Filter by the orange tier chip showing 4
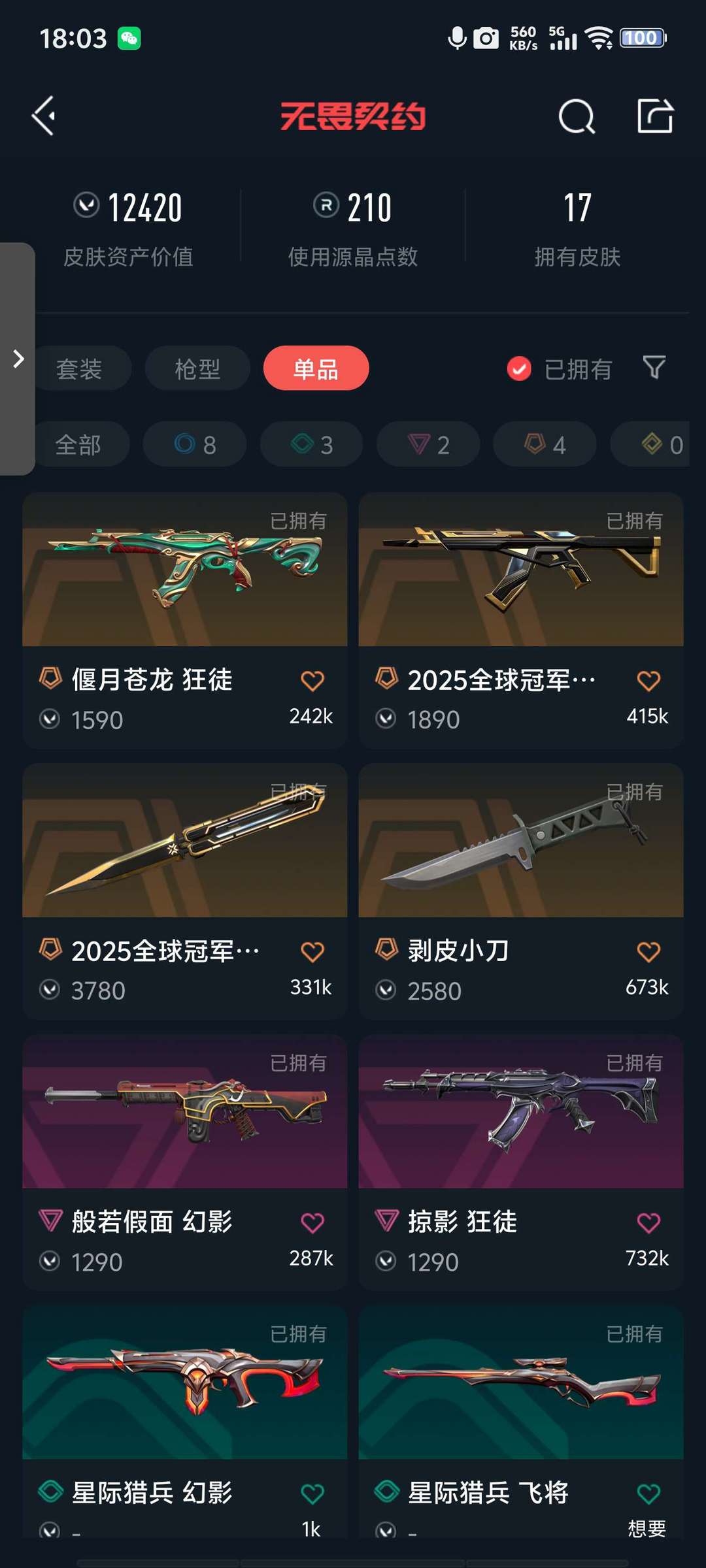 coord(545,444)
